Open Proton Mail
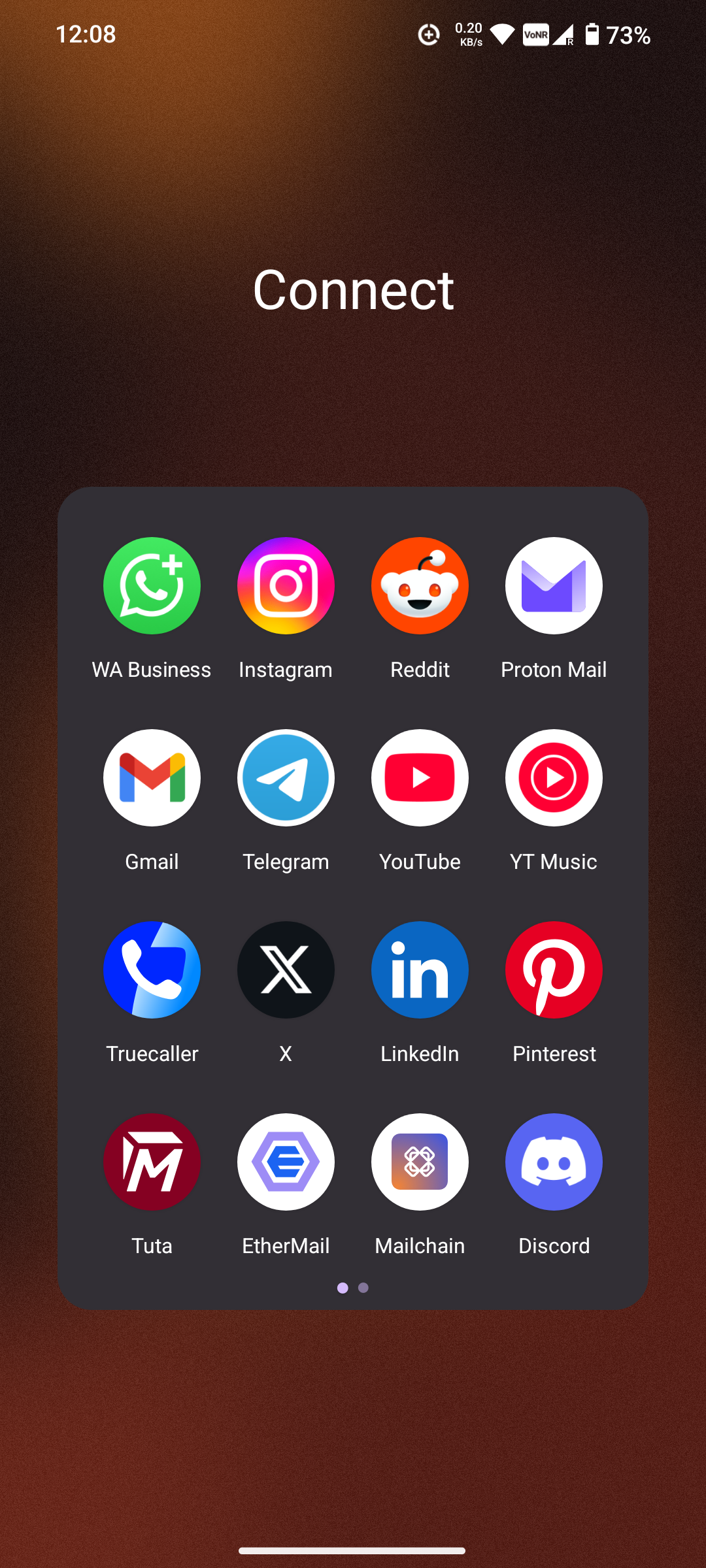The height and width of the screenshot is (1568, 706). (554, 585)
